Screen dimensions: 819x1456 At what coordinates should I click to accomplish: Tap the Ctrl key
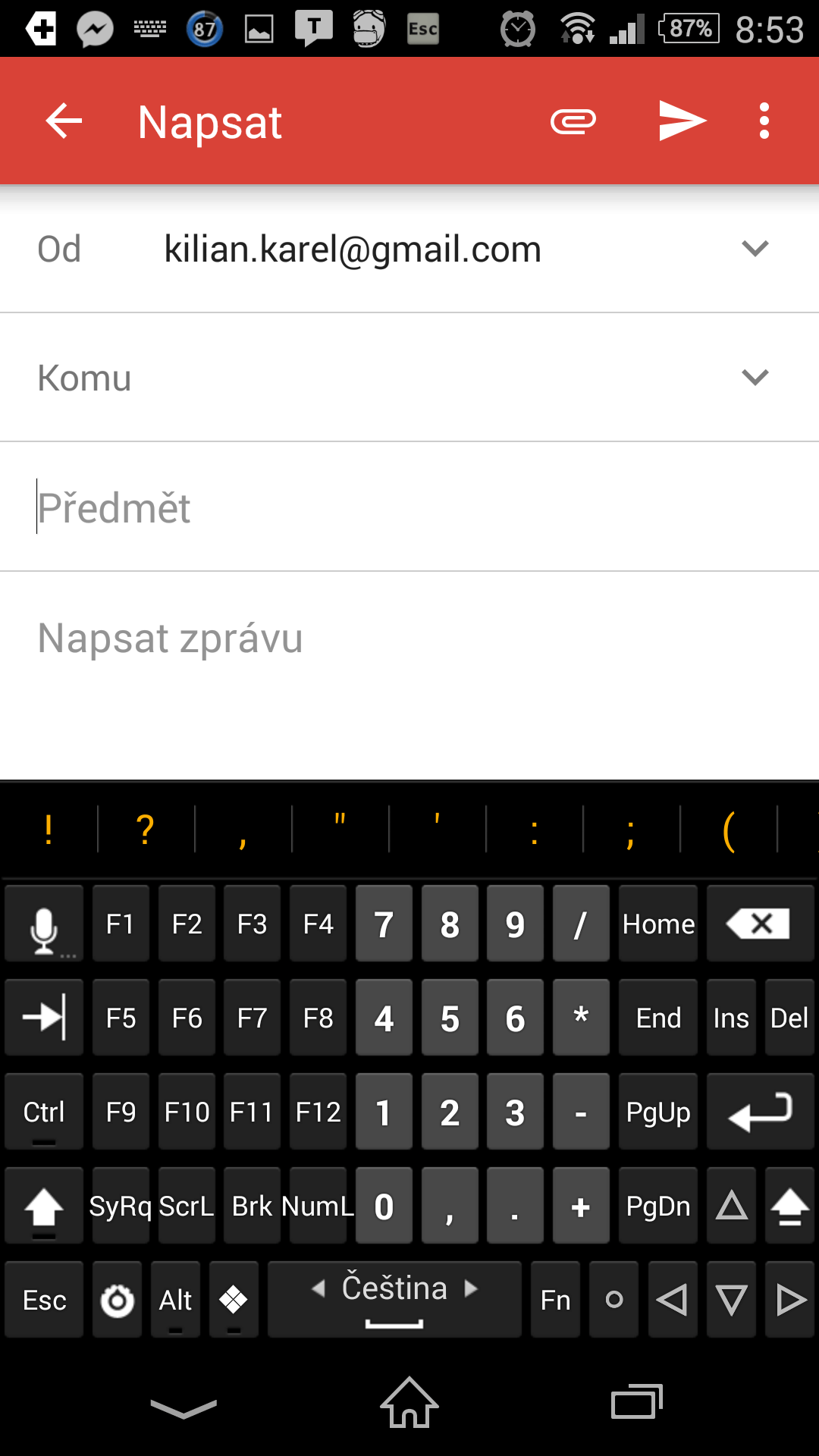(x=44, y=1112)
